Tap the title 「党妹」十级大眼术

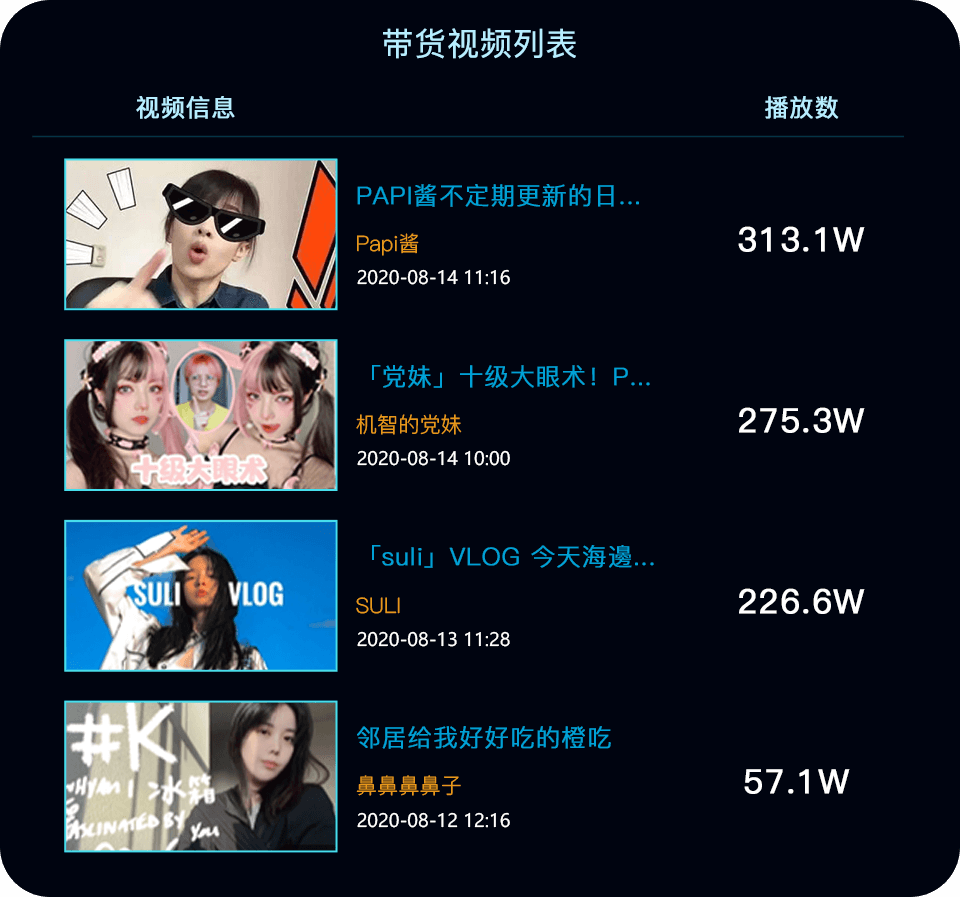click(x=504, y=377)
